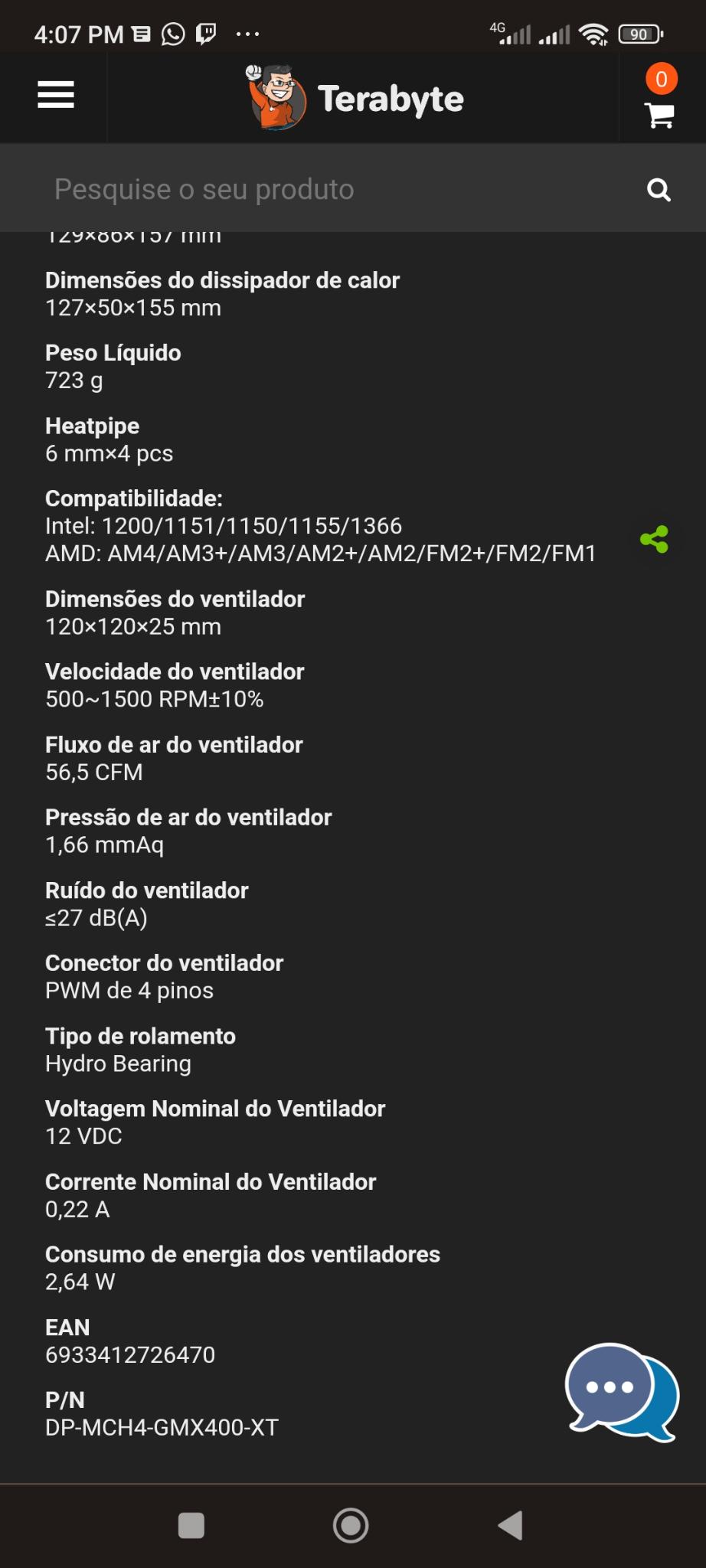
Task: Open the live chat bubble
Action: click(x=622, y=1392)
